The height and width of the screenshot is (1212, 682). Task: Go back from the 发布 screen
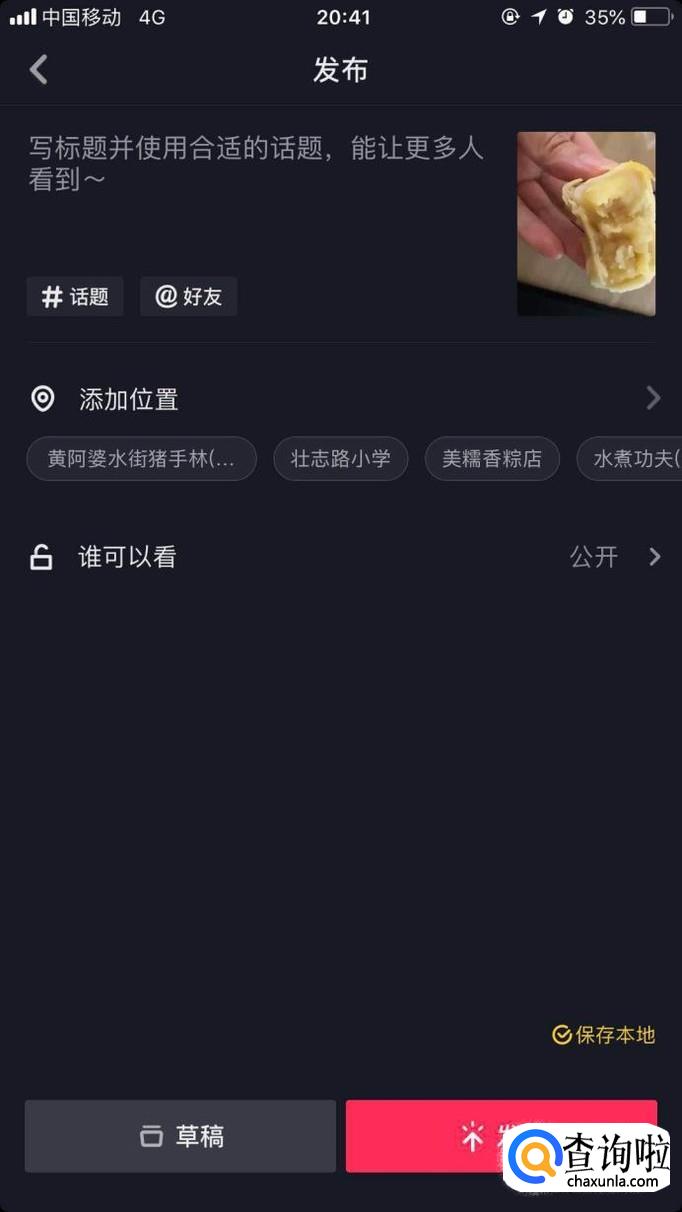pos(39,70)
